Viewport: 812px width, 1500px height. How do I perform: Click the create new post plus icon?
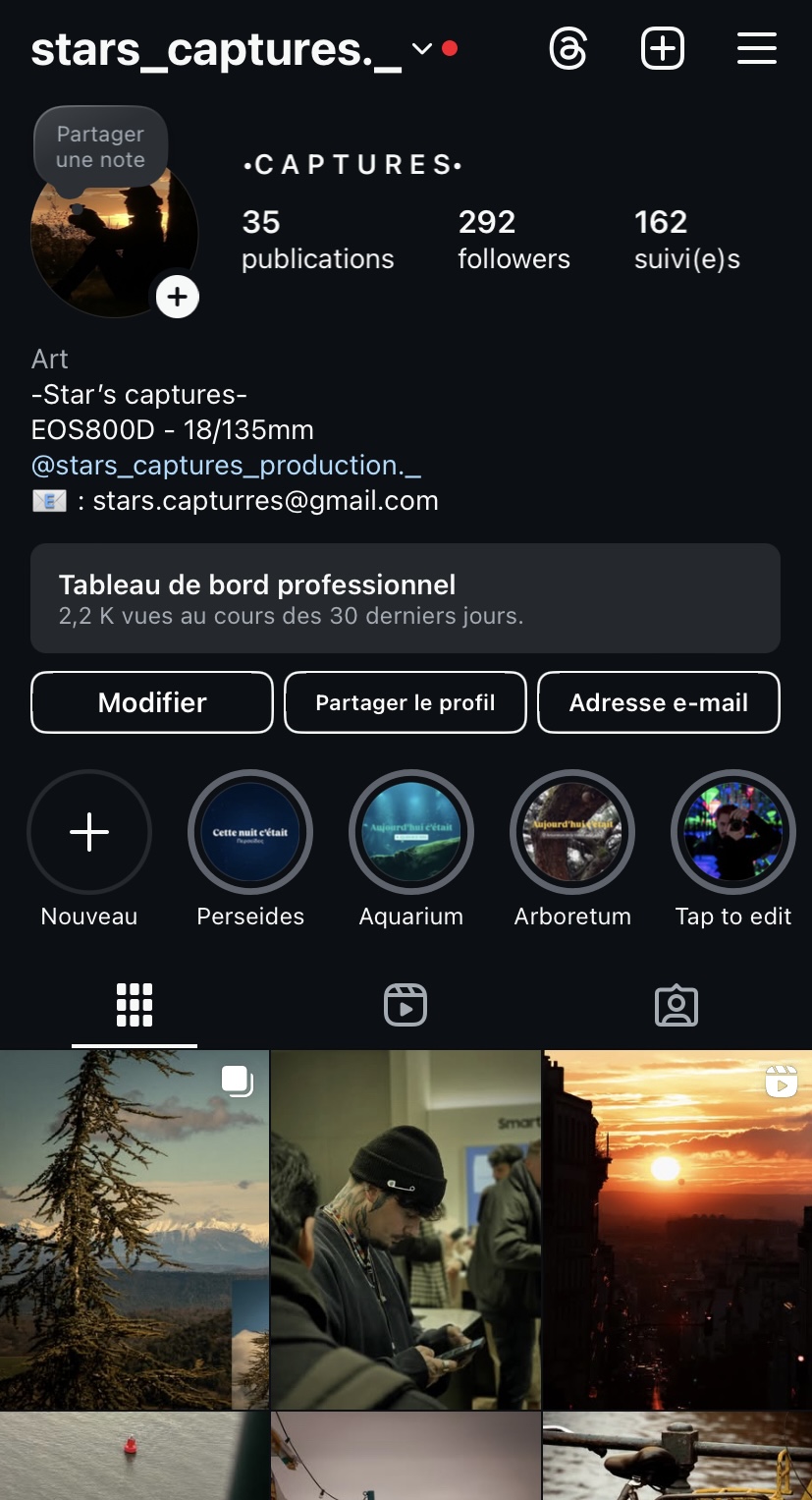[x=662, y=48]
